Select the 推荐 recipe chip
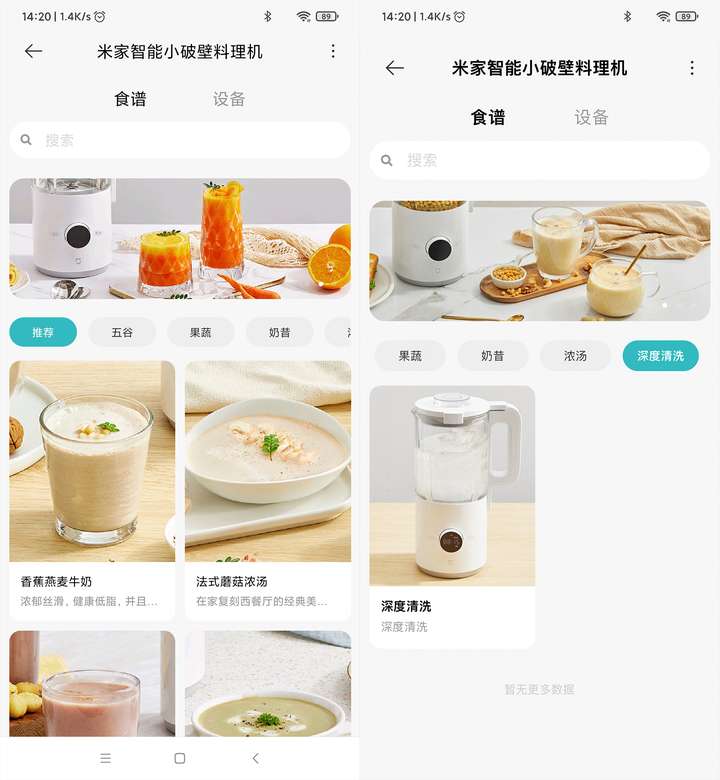 tap(43, 332)
